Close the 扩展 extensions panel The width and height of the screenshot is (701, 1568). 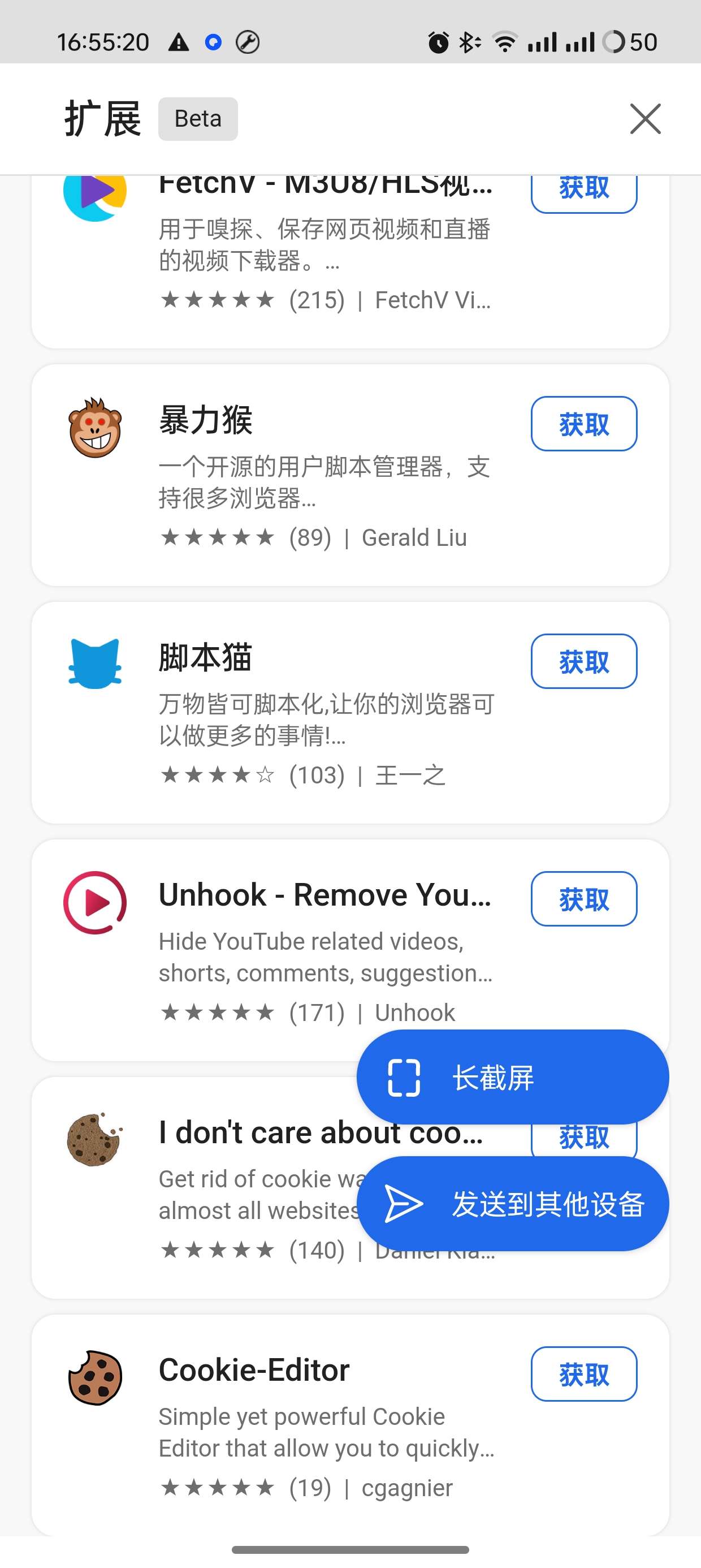click(x=645, y=118)
